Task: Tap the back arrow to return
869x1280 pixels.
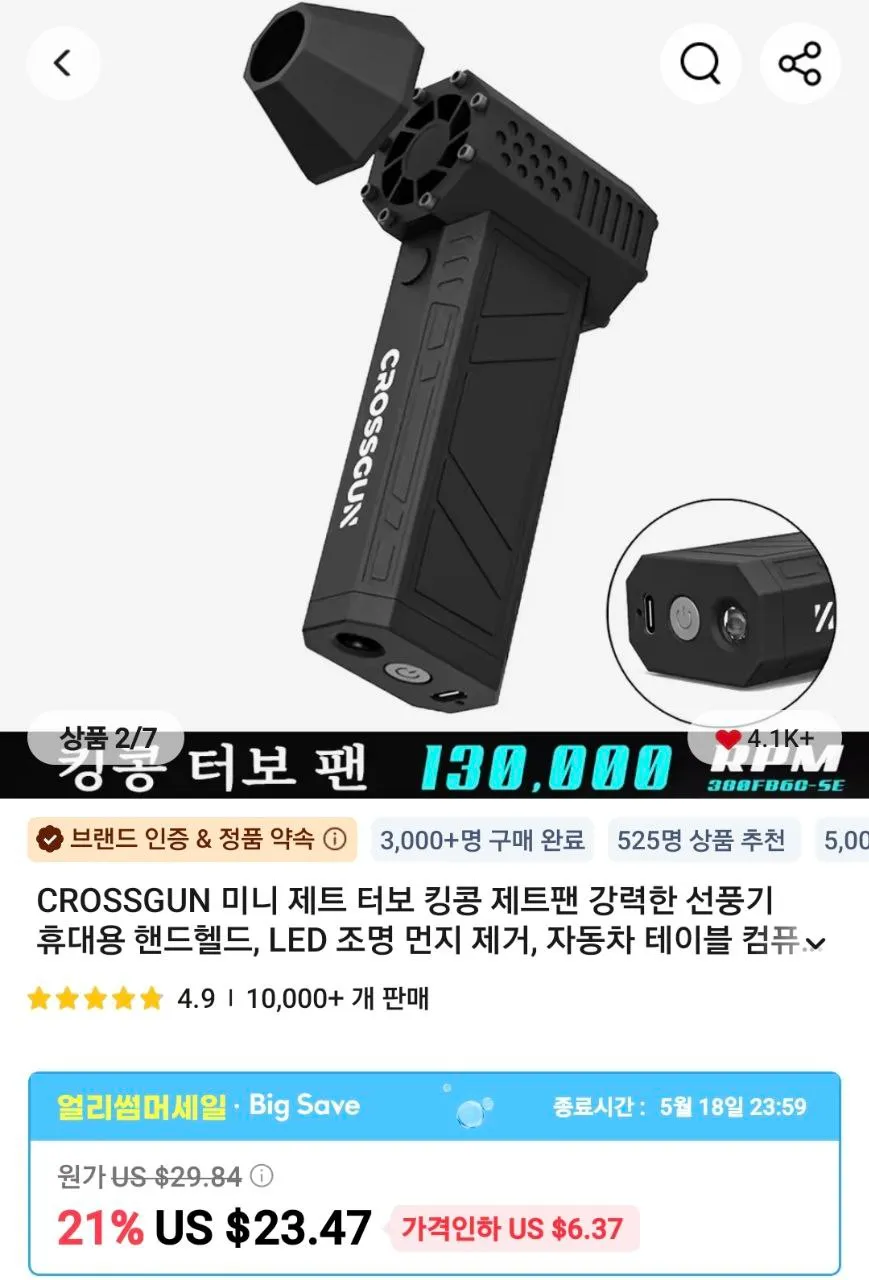Action: [x=63, y=62]
